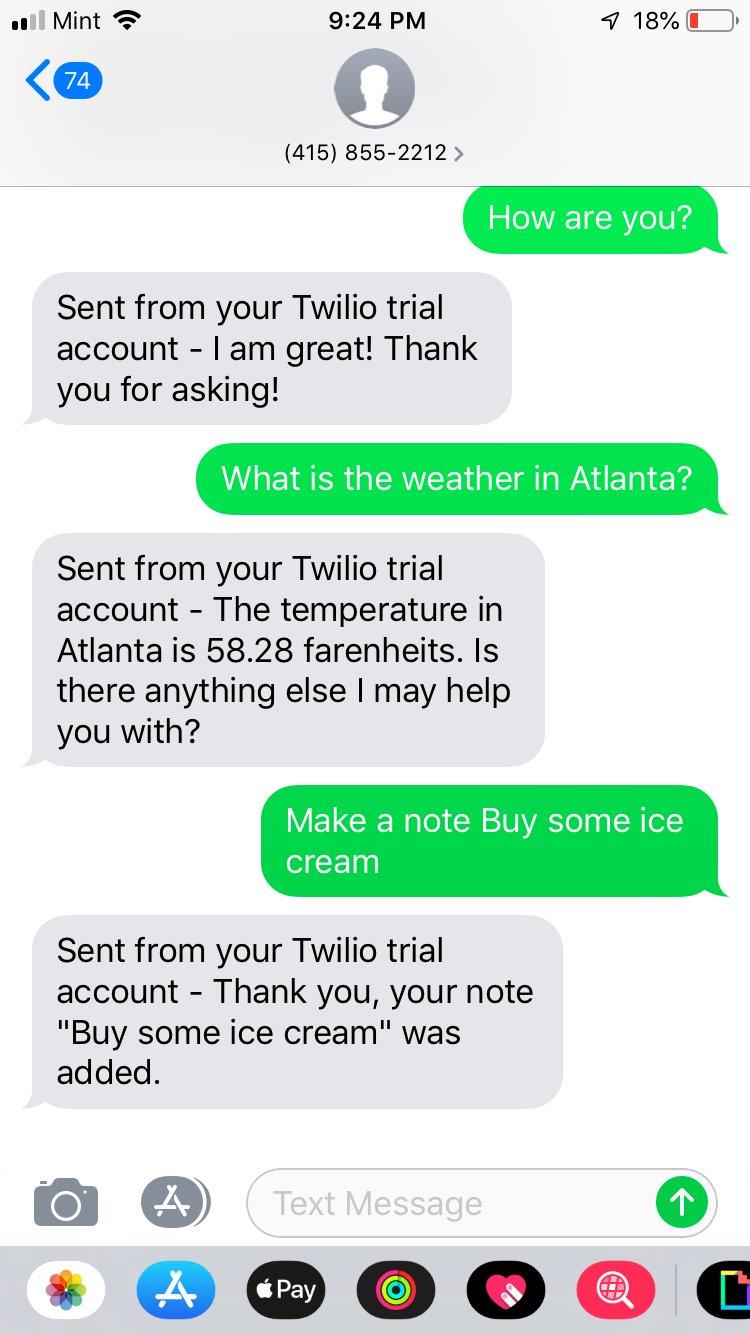Open the Activity rings app
Viewport: 750px width, 1334px height.
pyautogui.click(x=396, y=1289)
